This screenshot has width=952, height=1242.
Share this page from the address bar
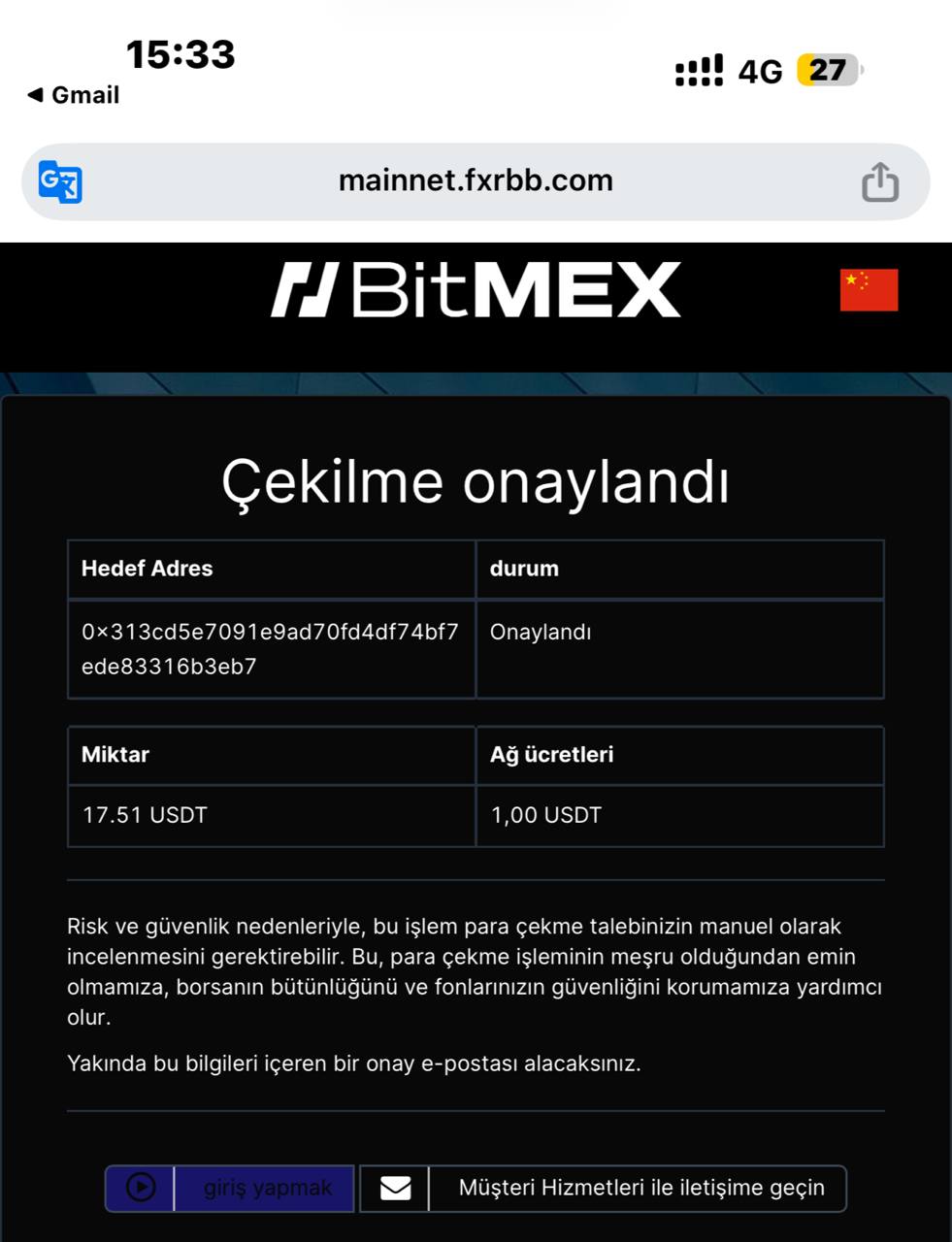880,181
